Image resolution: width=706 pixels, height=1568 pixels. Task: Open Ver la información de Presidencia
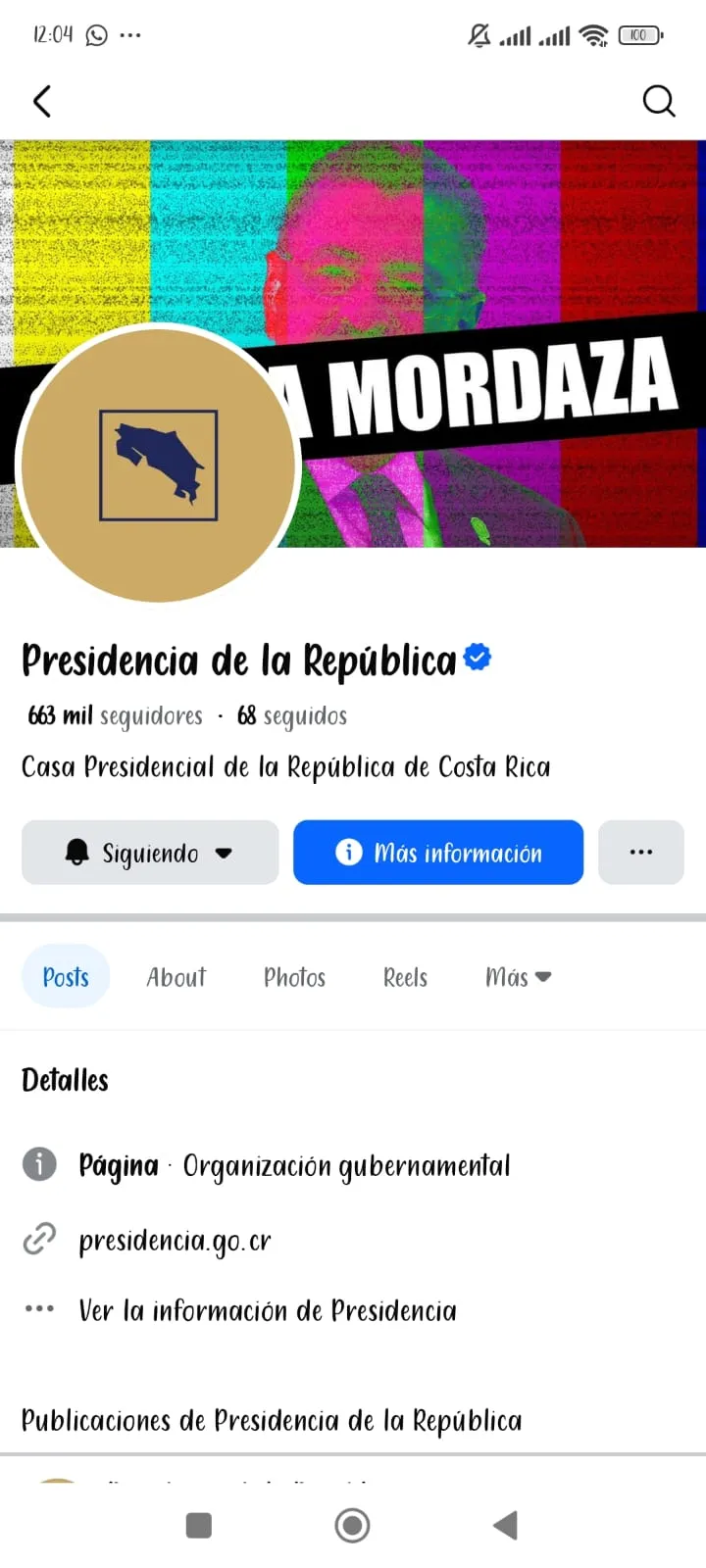pos(267,1311)
